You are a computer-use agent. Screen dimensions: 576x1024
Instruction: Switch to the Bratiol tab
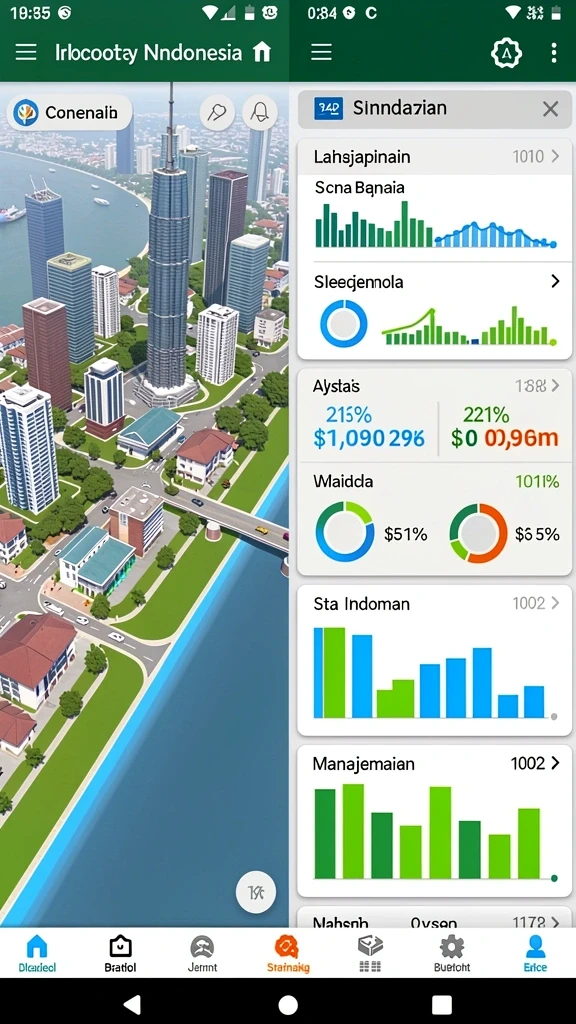pos(120,953)
